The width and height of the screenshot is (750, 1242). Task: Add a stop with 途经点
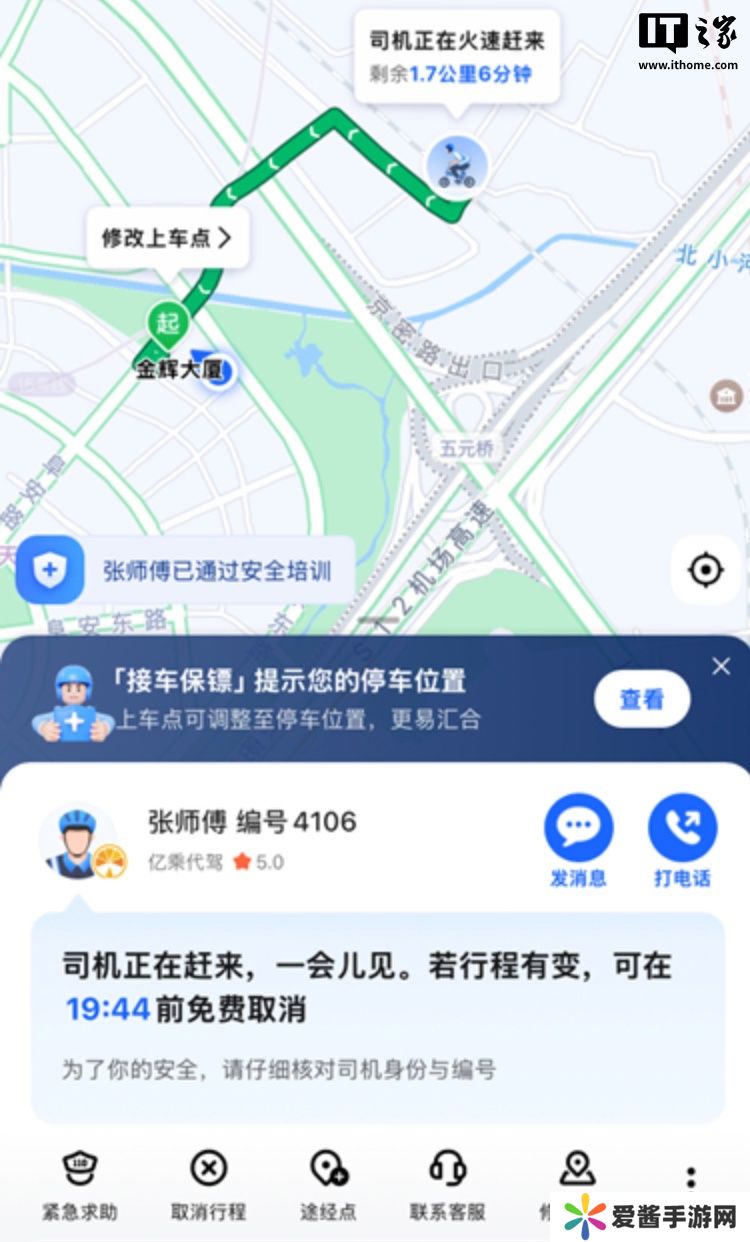[x=328, y=1184]
